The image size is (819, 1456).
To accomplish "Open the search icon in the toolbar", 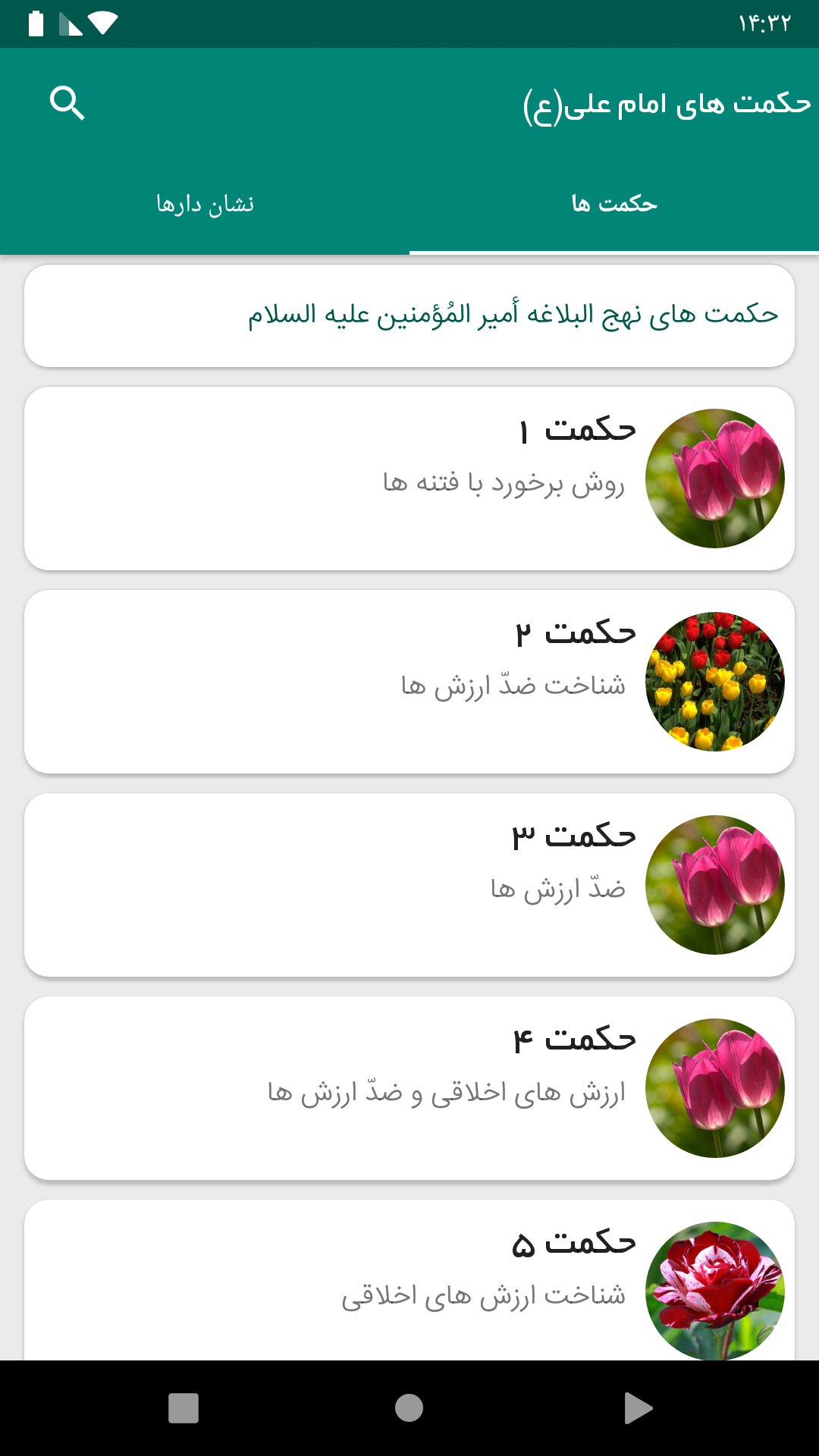I will tap(68, 103).
